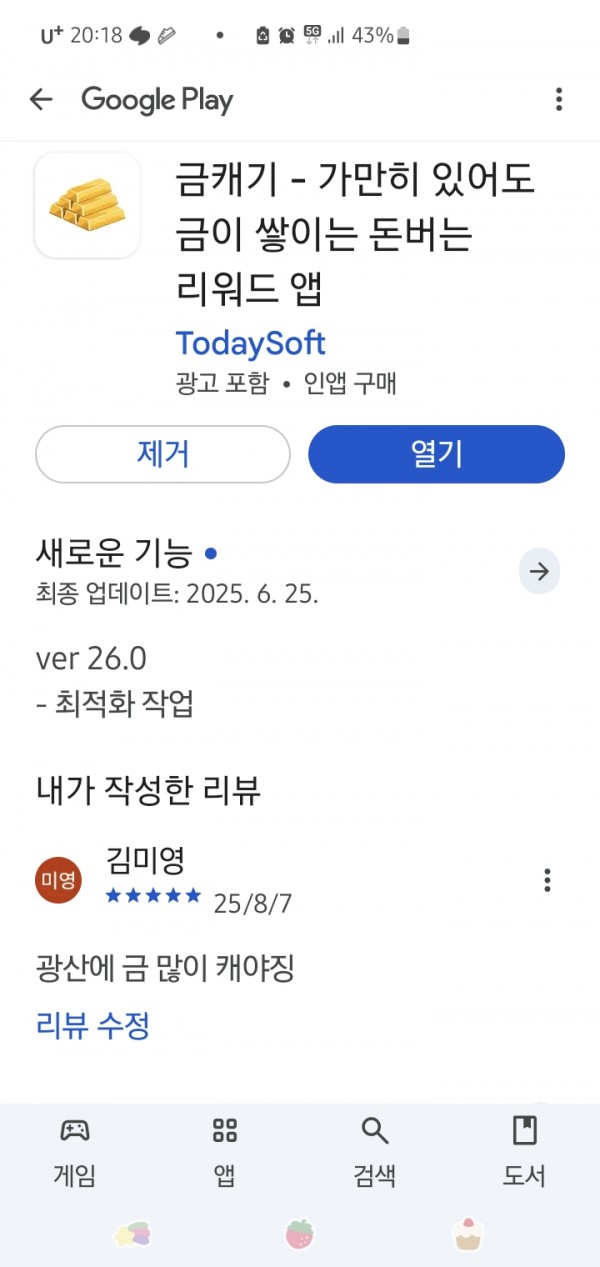Screen dimensions: 600x1267
Task: Open the app with the 열기 button
Action: click(x=437, y=454)
